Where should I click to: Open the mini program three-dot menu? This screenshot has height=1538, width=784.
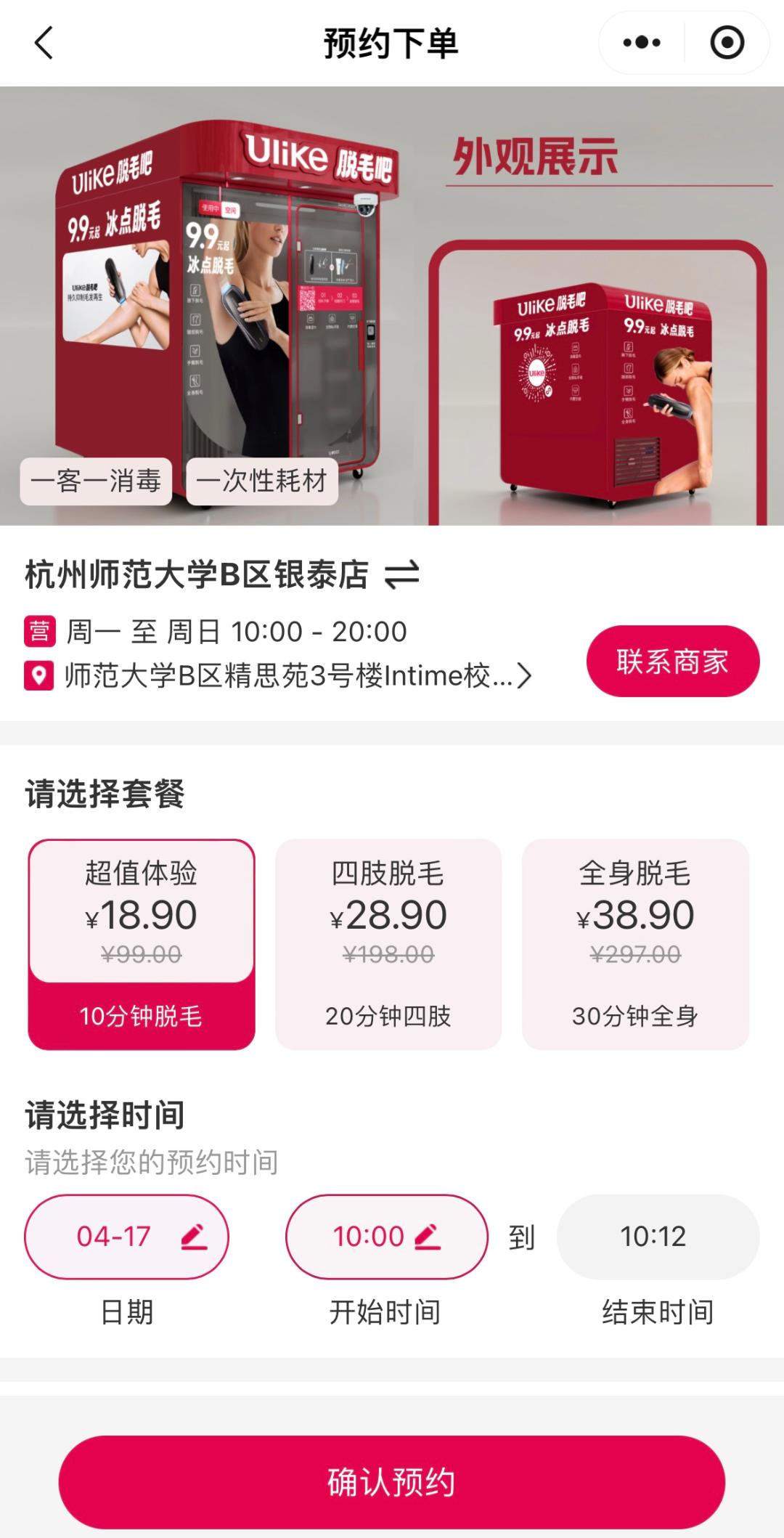(x=642, y=43)
